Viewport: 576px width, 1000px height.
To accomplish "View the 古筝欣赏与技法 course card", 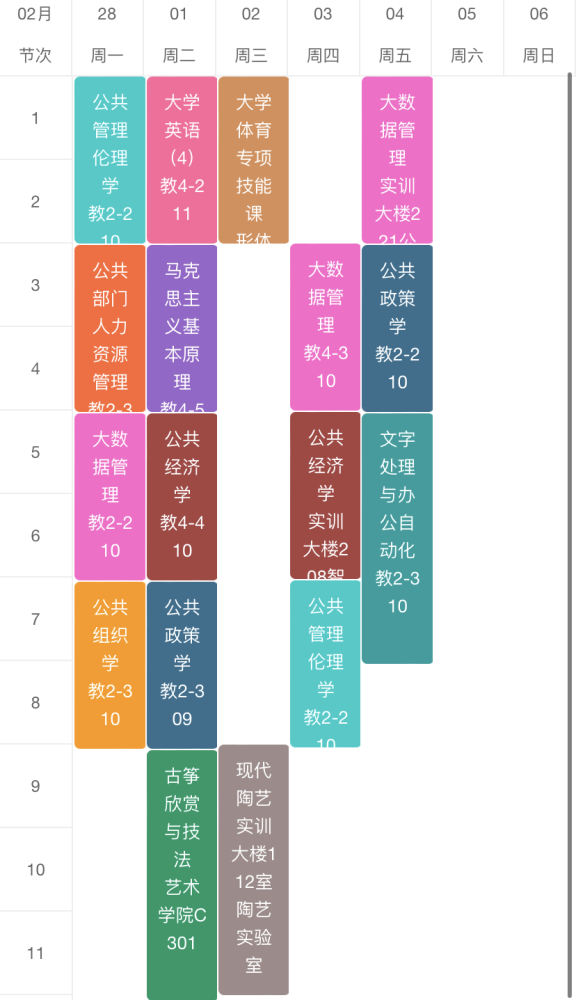I will click(182, 874).
